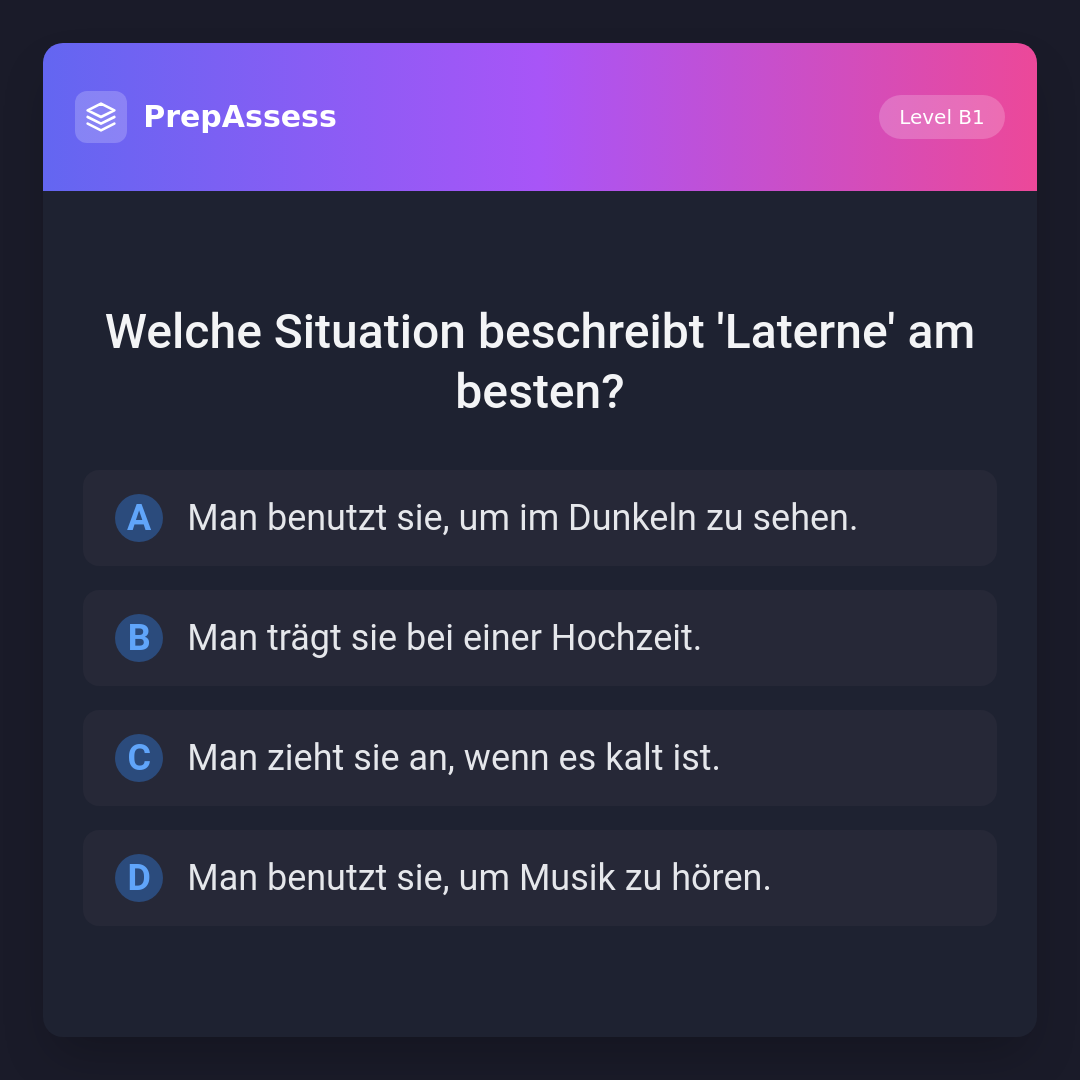Mark answer D about Musik zu hören

pyautogui.click(x=540, y=878)
